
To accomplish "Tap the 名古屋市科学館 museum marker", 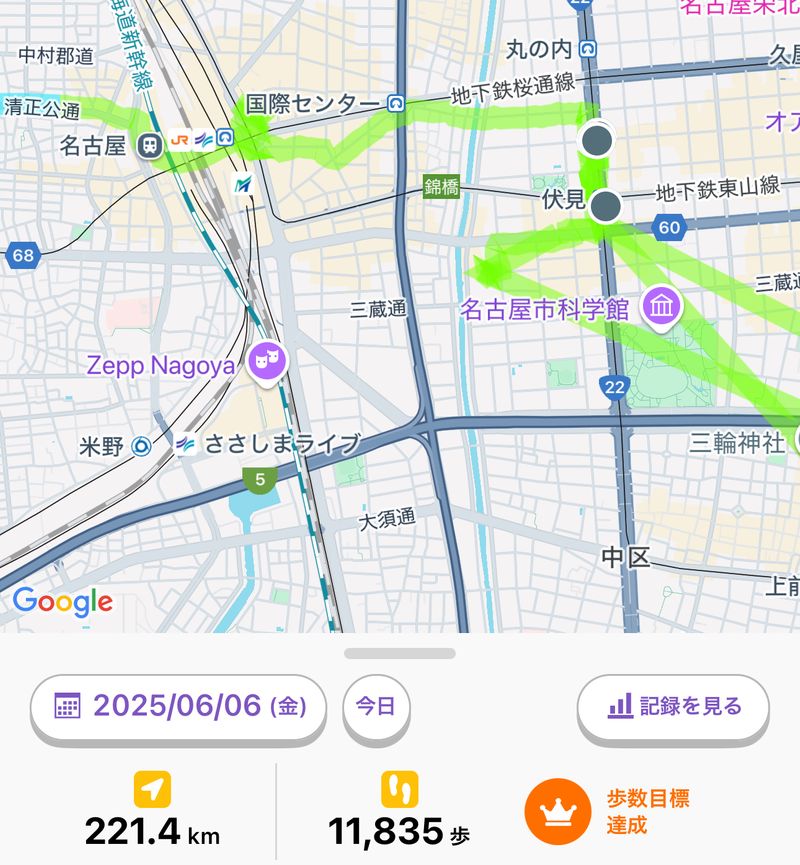I will pos(661,307).
